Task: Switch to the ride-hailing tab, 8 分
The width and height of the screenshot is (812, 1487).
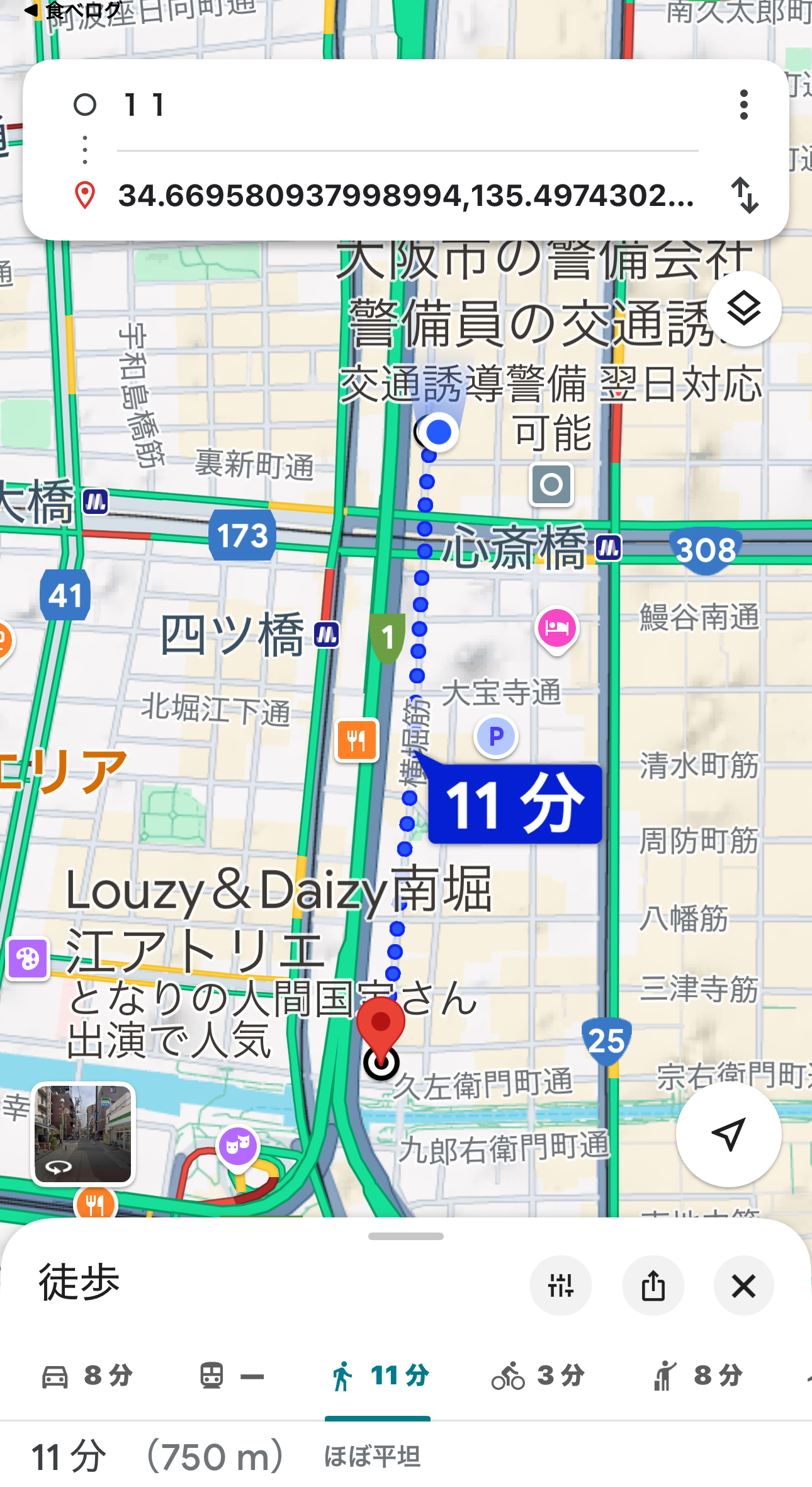Action: 697,1376
